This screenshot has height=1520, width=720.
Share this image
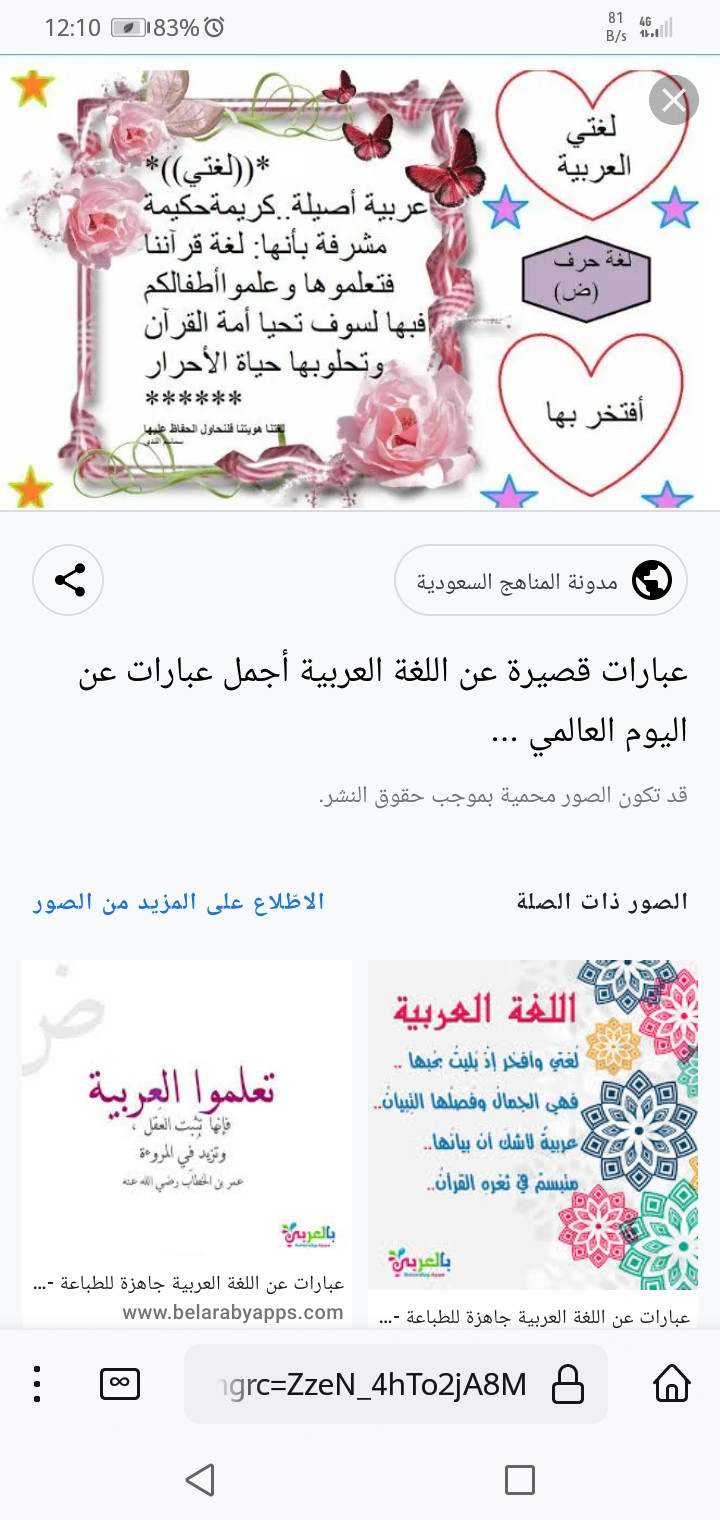point(69,580)
